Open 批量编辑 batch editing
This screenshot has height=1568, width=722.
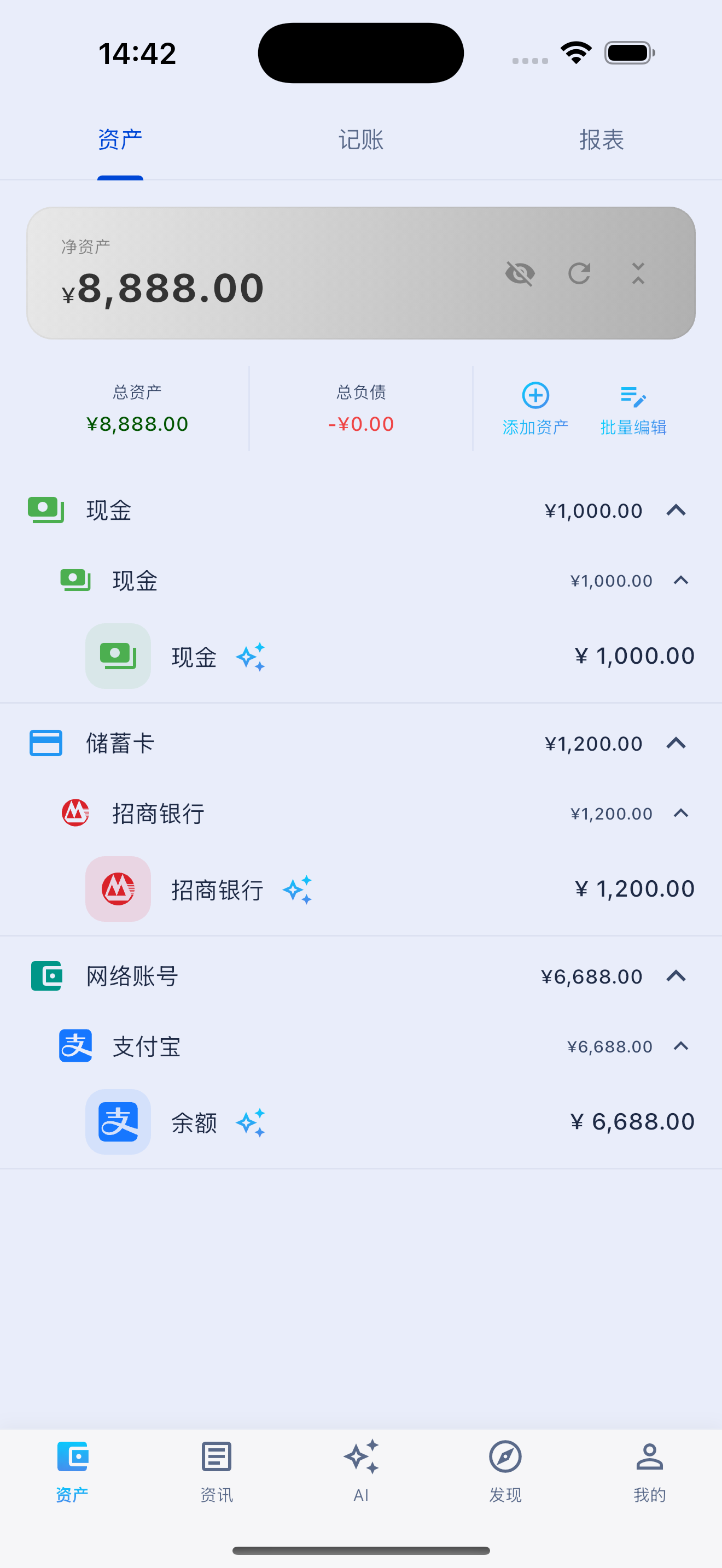coord(634,408)
